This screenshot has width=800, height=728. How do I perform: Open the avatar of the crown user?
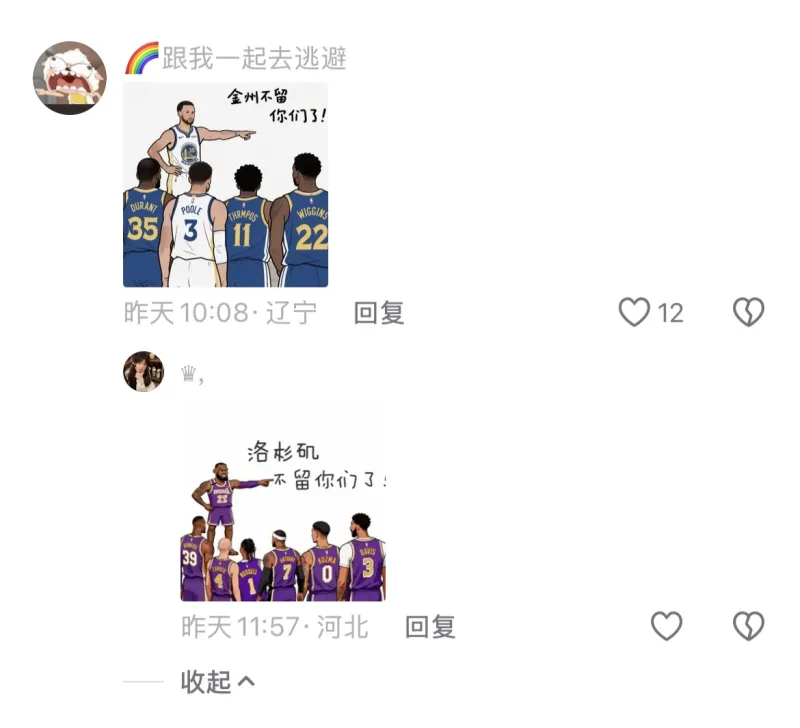point(143,372)
